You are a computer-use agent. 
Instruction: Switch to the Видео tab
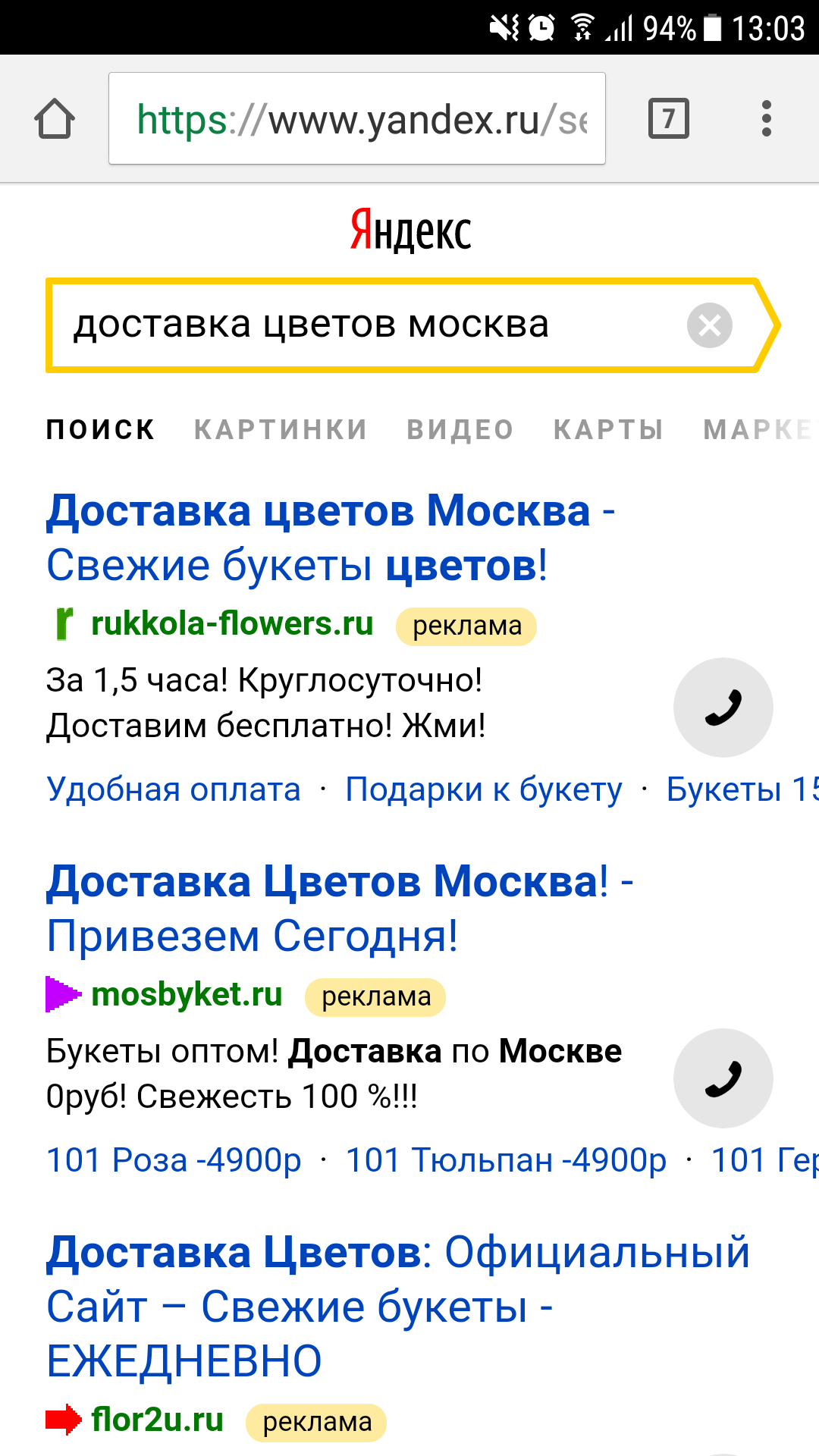pos(460,430)
